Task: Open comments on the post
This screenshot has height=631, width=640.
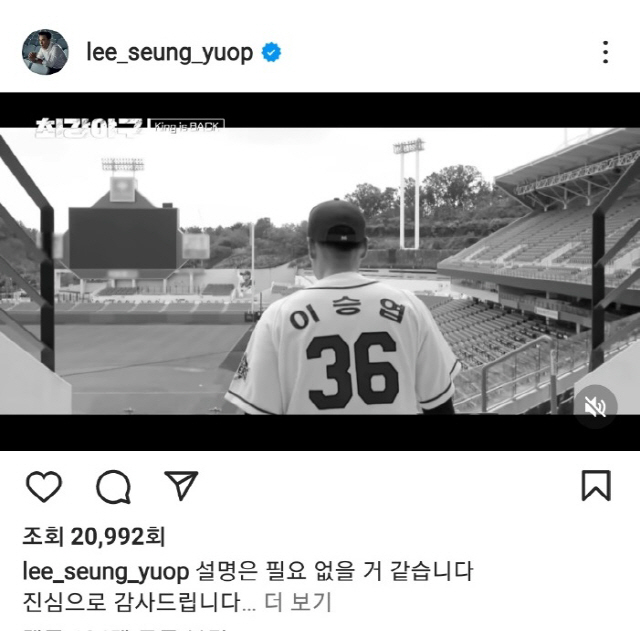Action: [113, 487]
